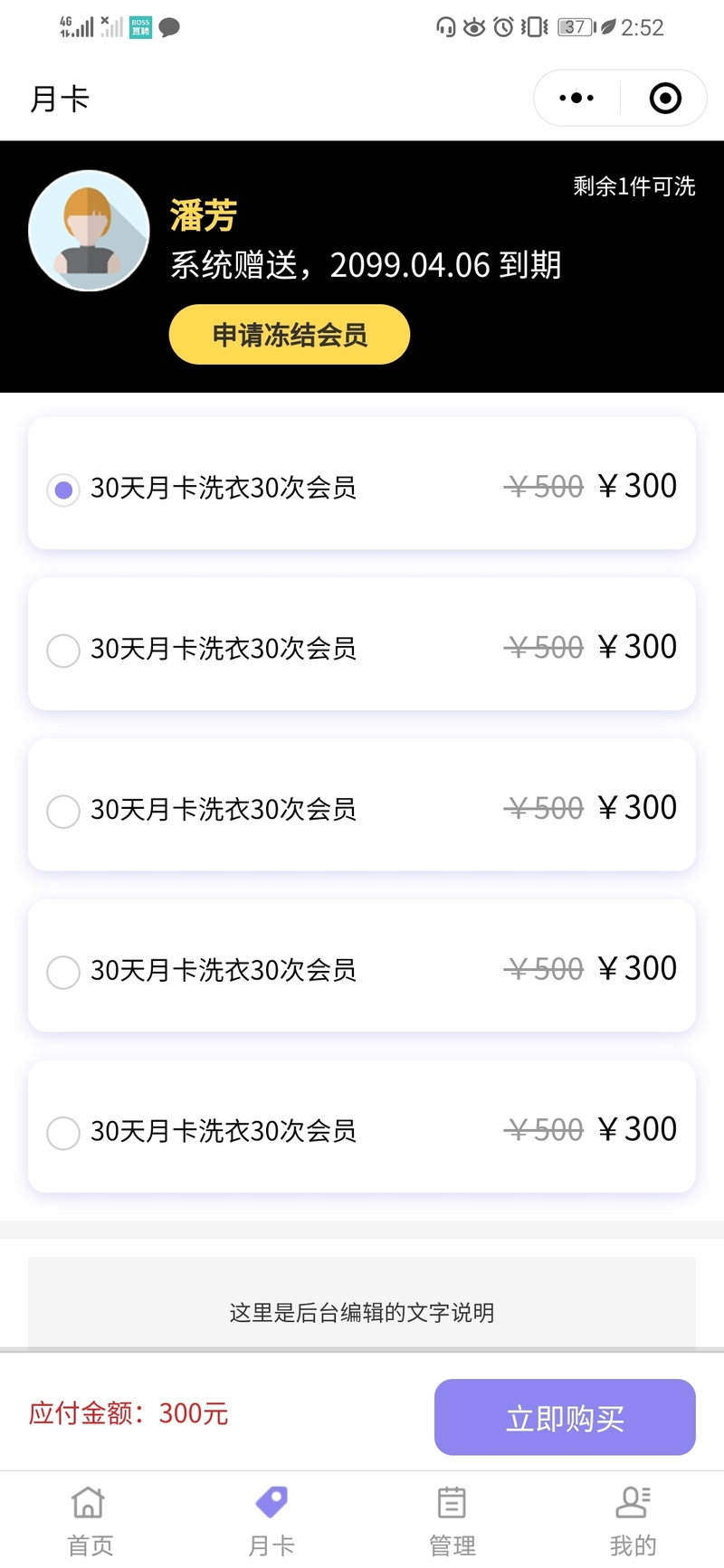Viewport: 724px width, 1568px height.
Task: Switch to the 我的 tab
Action: (x=633, y=1521)
